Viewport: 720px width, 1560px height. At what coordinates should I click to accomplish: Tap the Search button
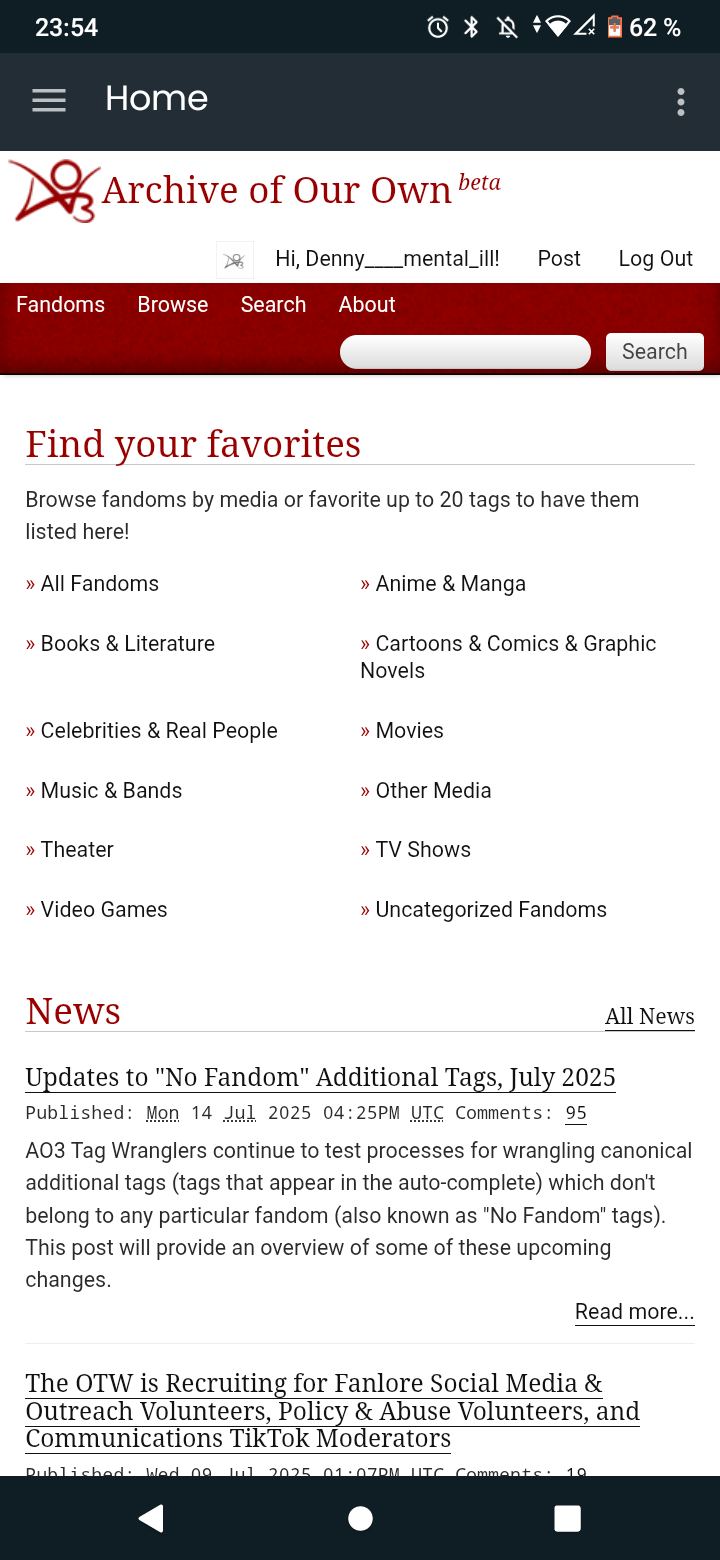point(654,352)
